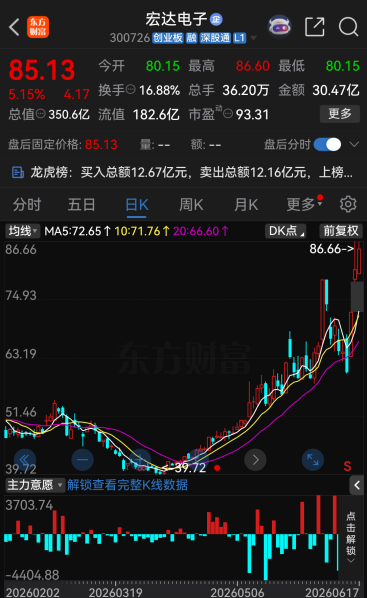Expand the after-hours section chevron
The height and width of the screenshot is (598, 367).
(354, 145)
